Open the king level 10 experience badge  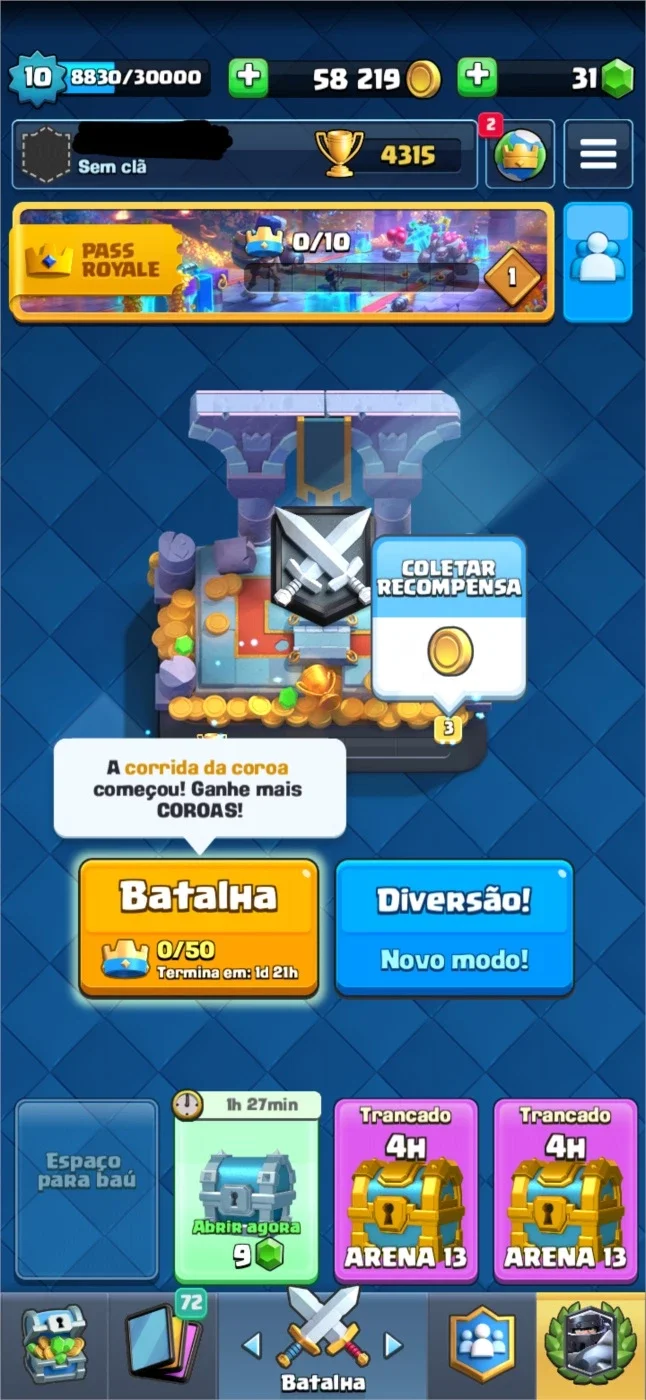[37, 77]
